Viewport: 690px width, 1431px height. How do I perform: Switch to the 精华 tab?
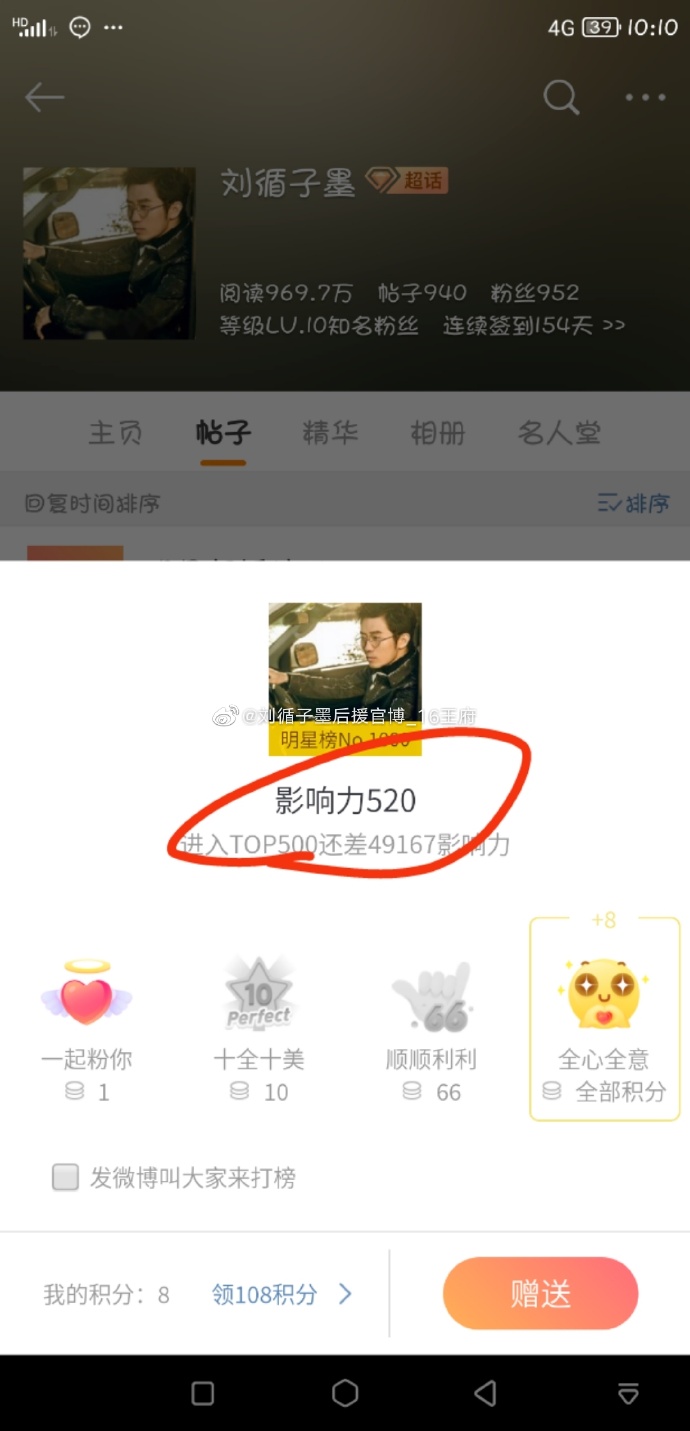coord(330,433)
